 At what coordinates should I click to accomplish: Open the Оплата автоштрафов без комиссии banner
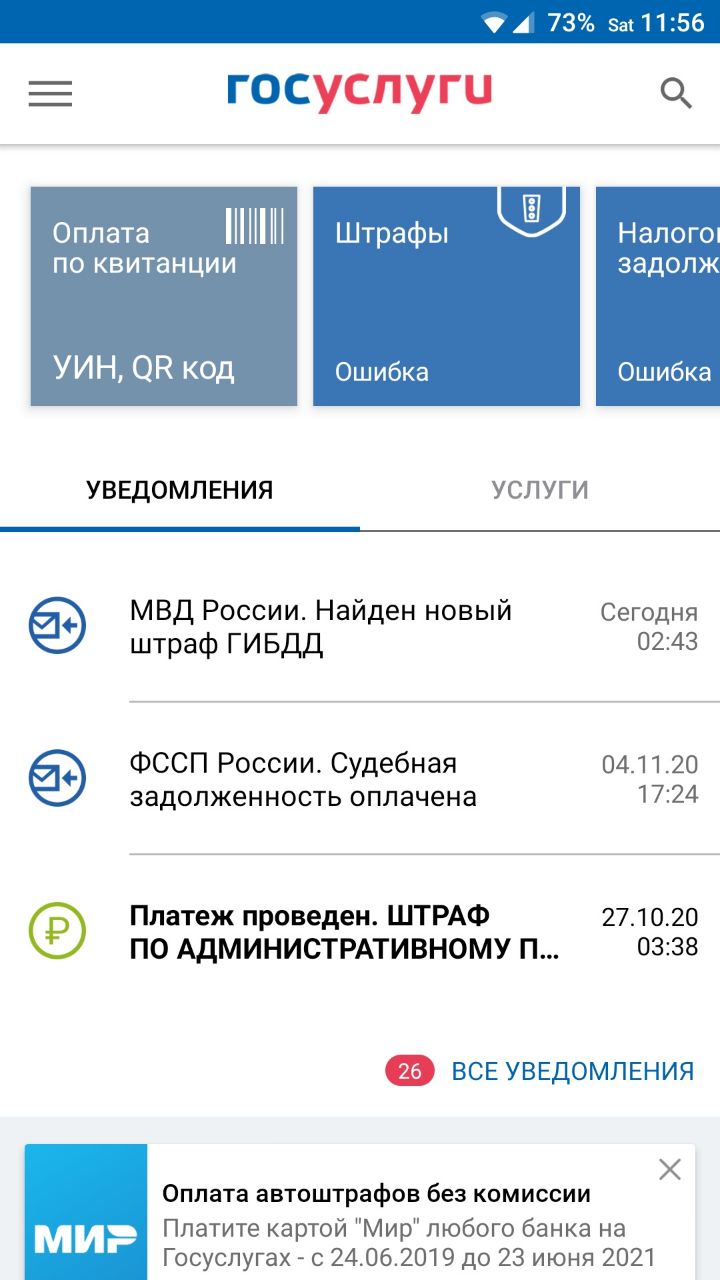click(x=360, y=1213)
